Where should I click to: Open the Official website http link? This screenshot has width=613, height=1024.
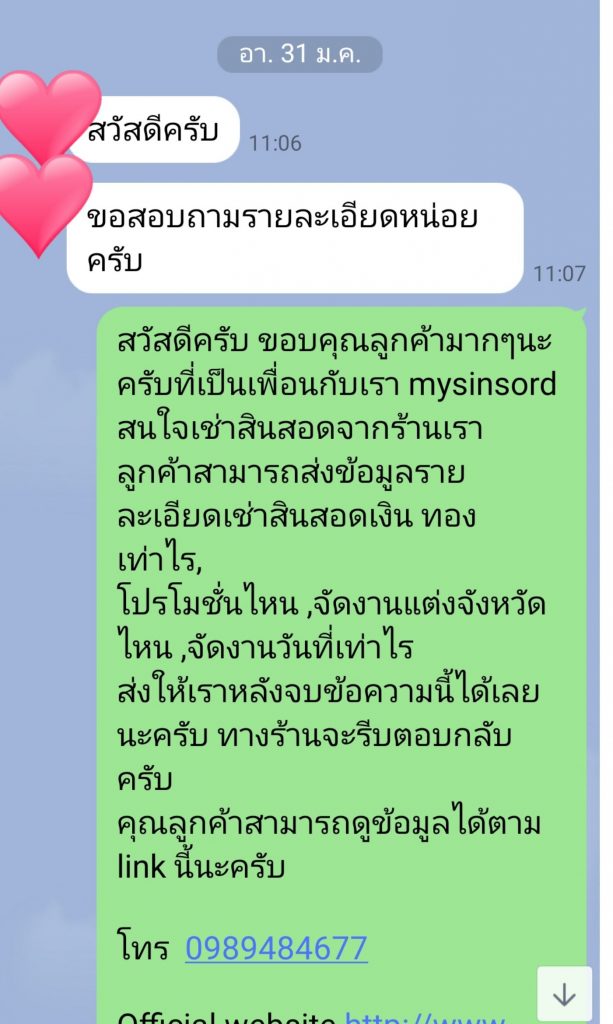coord(425,1016)
